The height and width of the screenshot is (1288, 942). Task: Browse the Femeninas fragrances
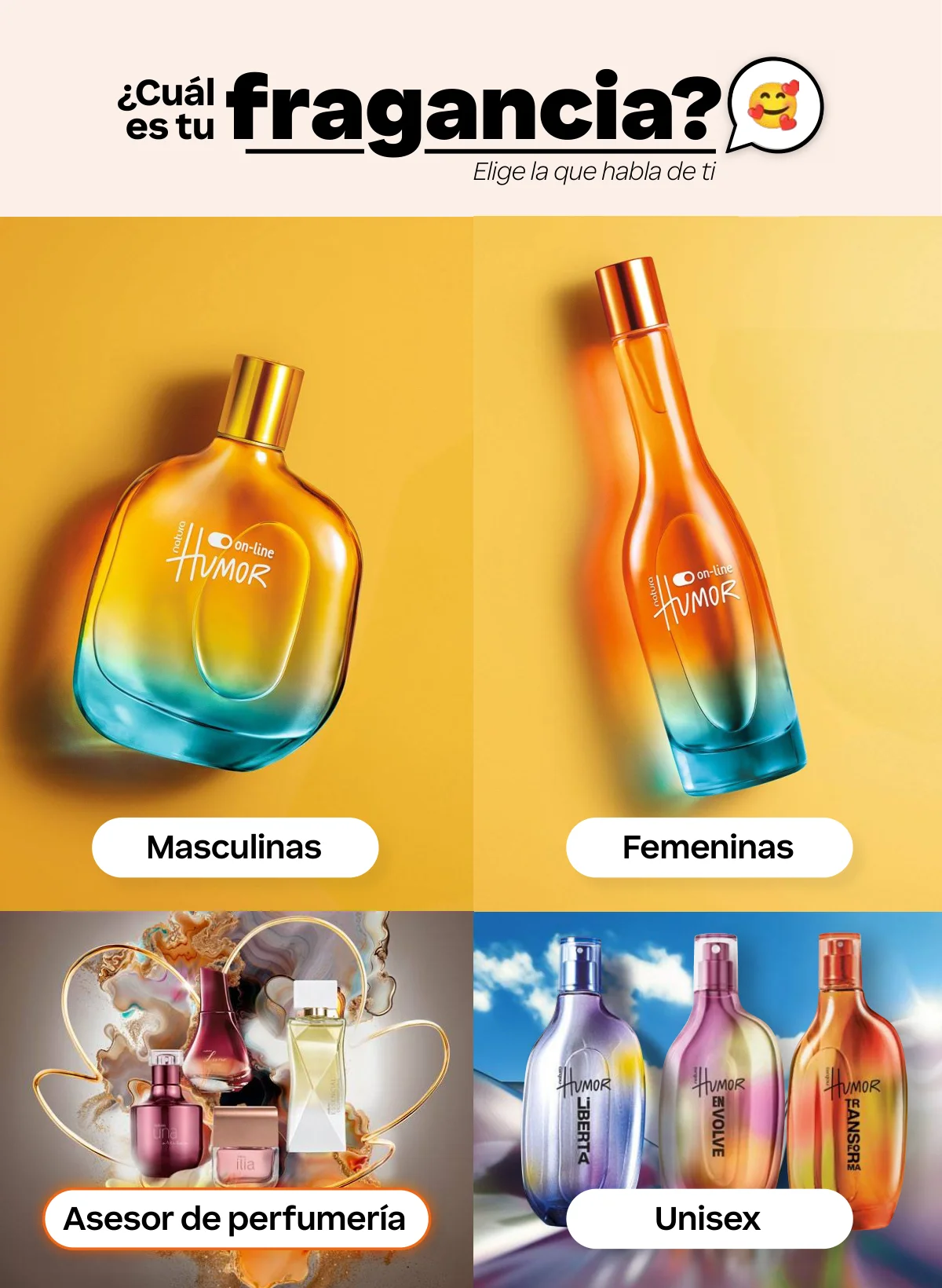(x=708, y=847)
